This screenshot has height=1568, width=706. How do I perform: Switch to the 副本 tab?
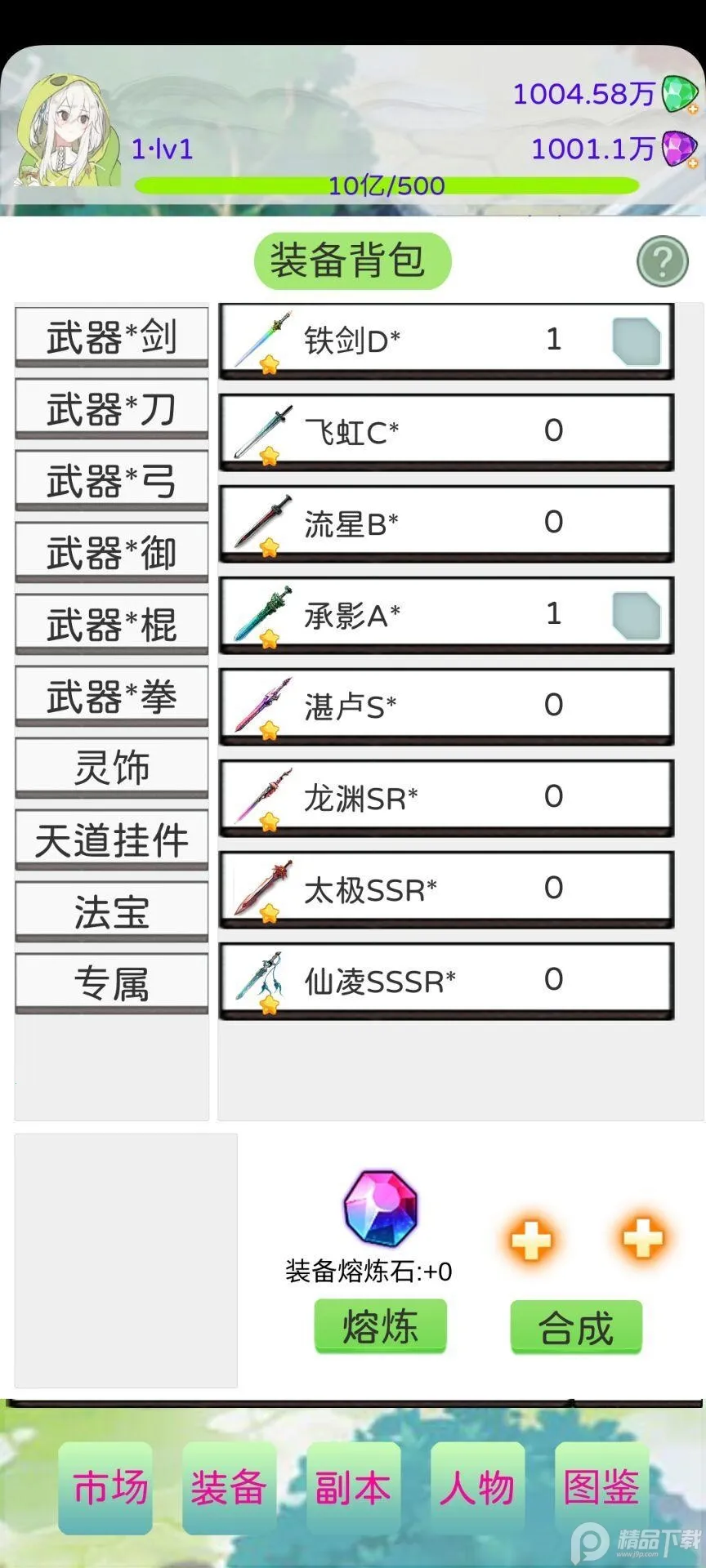[x=353, y=1488]
